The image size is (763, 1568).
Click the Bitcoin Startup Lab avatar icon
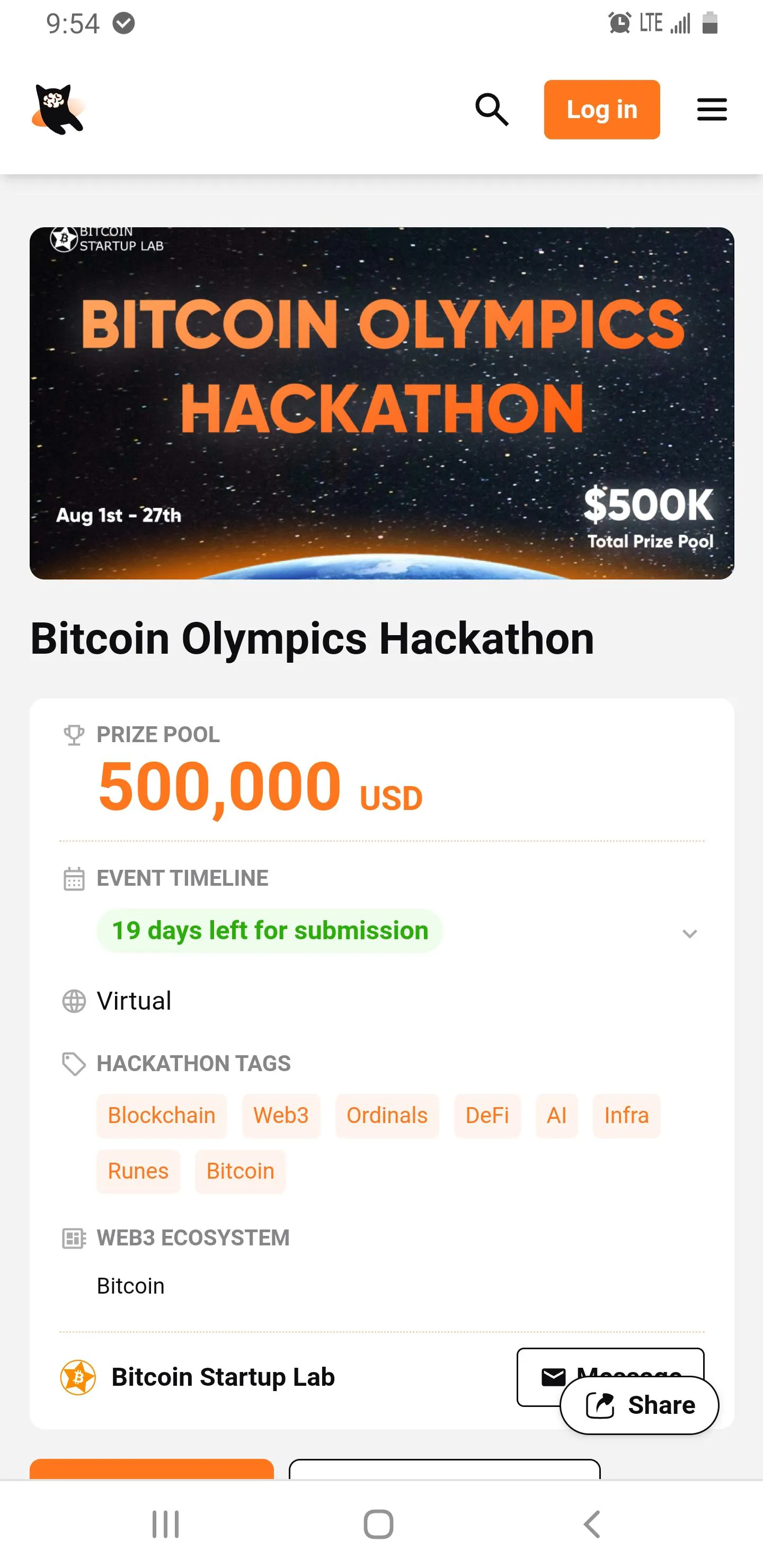78,1377
